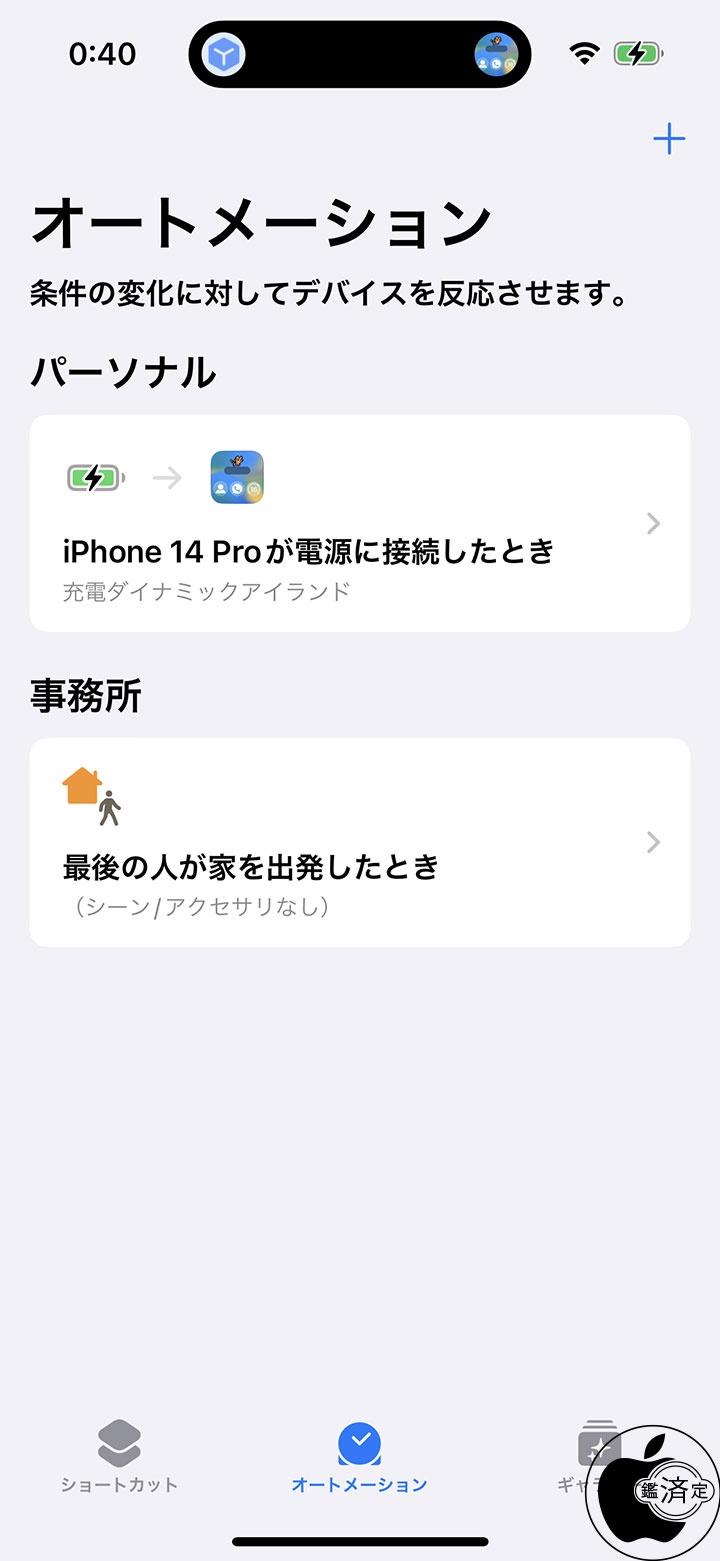Add a new automation with the plus icon
The image size is (720, 1561).
pos(668,139)
